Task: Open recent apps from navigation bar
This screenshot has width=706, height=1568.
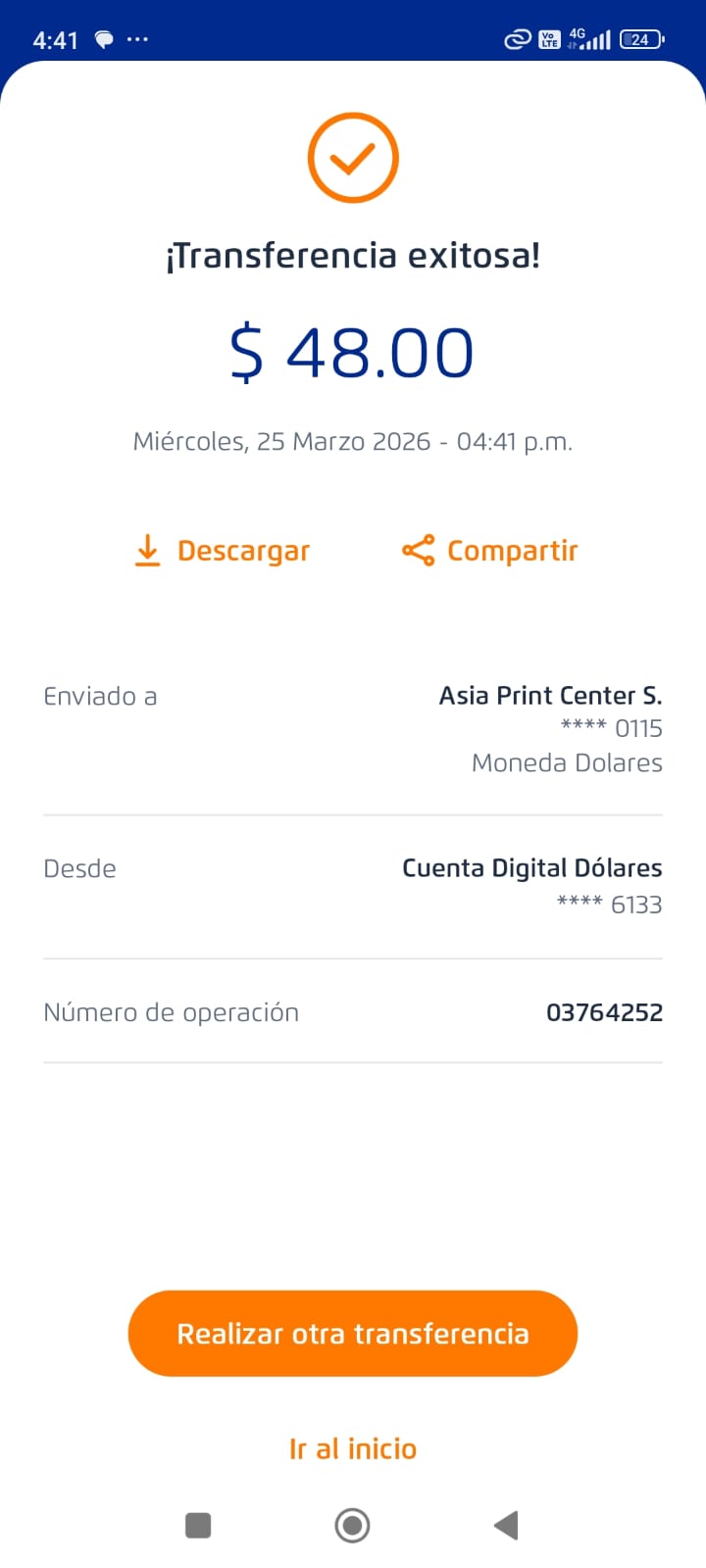Action: (198, 1525)
